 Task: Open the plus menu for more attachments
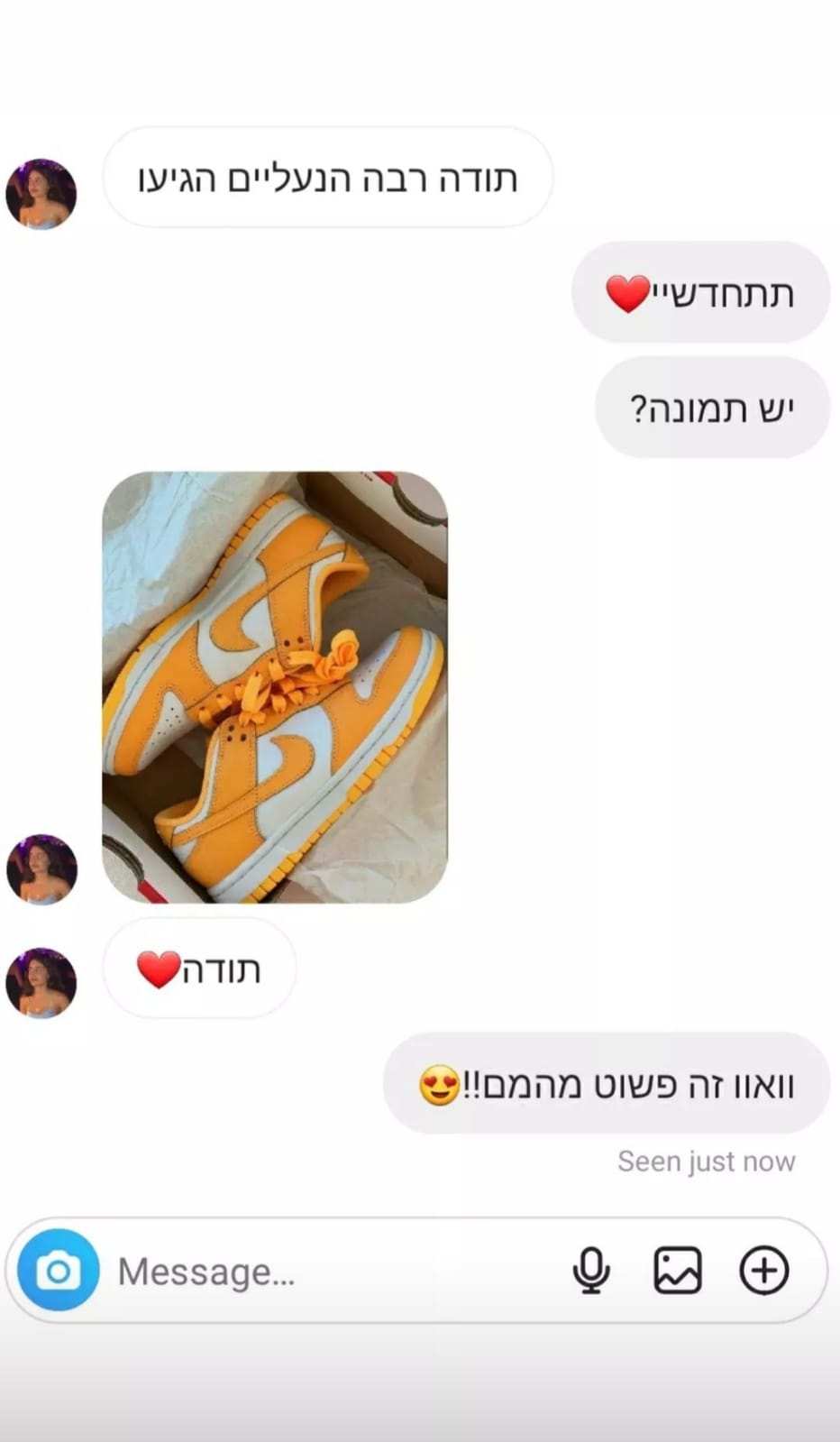763,1271
